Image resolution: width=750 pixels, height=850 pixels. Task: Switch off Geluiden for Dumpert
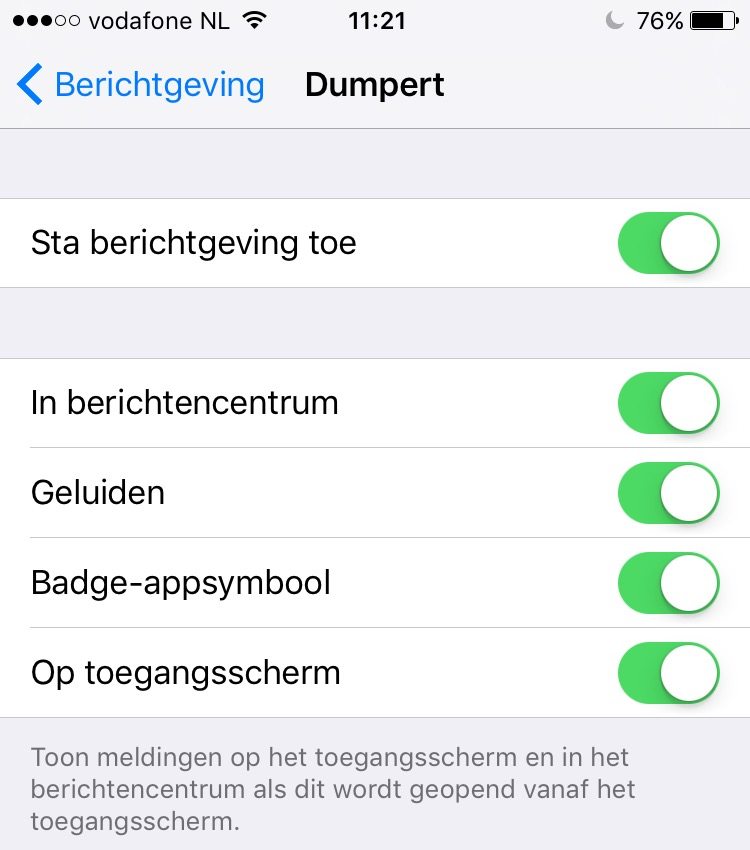pos(668,493)
